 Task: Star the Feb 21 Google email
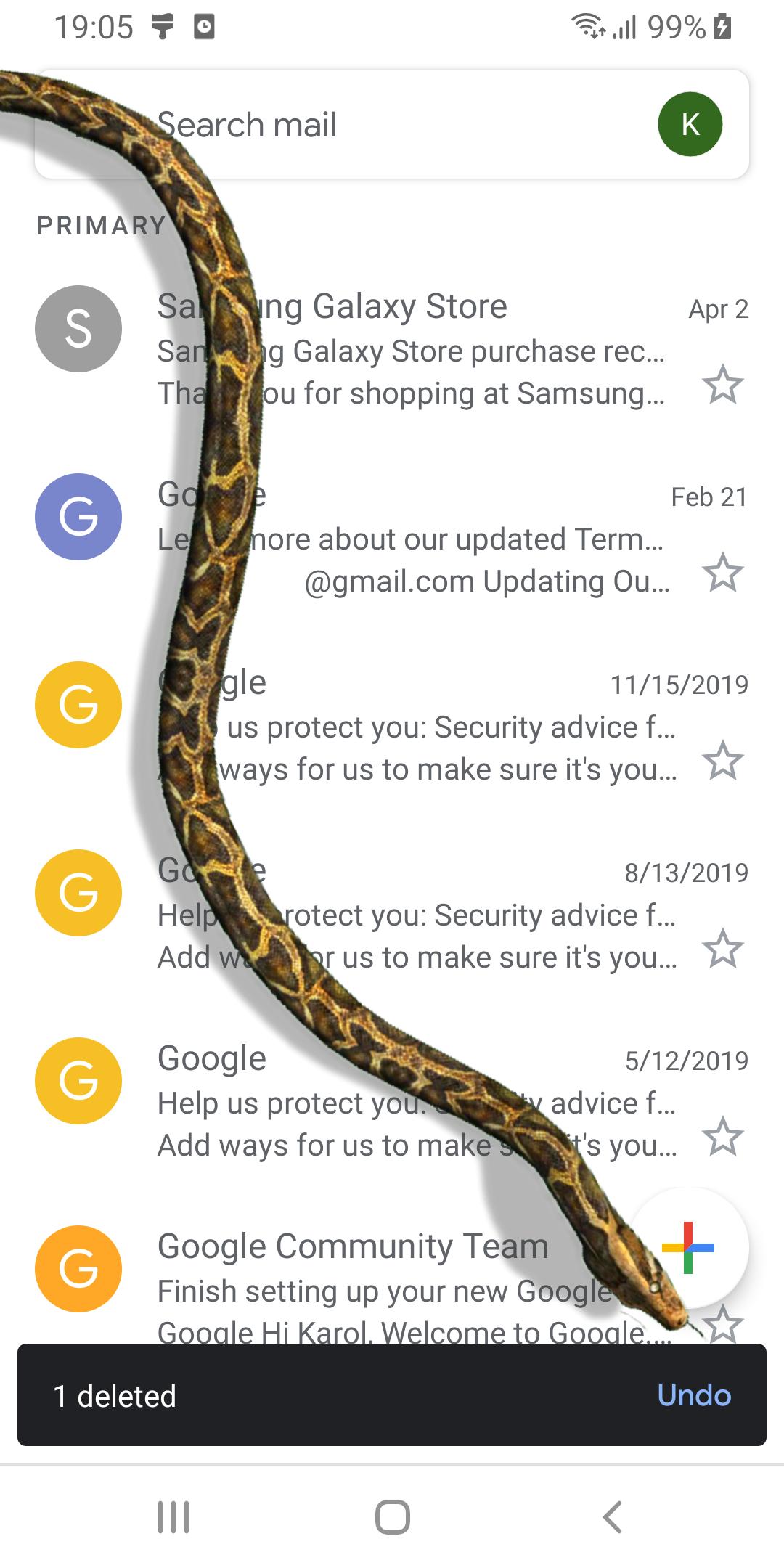click(x=723, y=573)
